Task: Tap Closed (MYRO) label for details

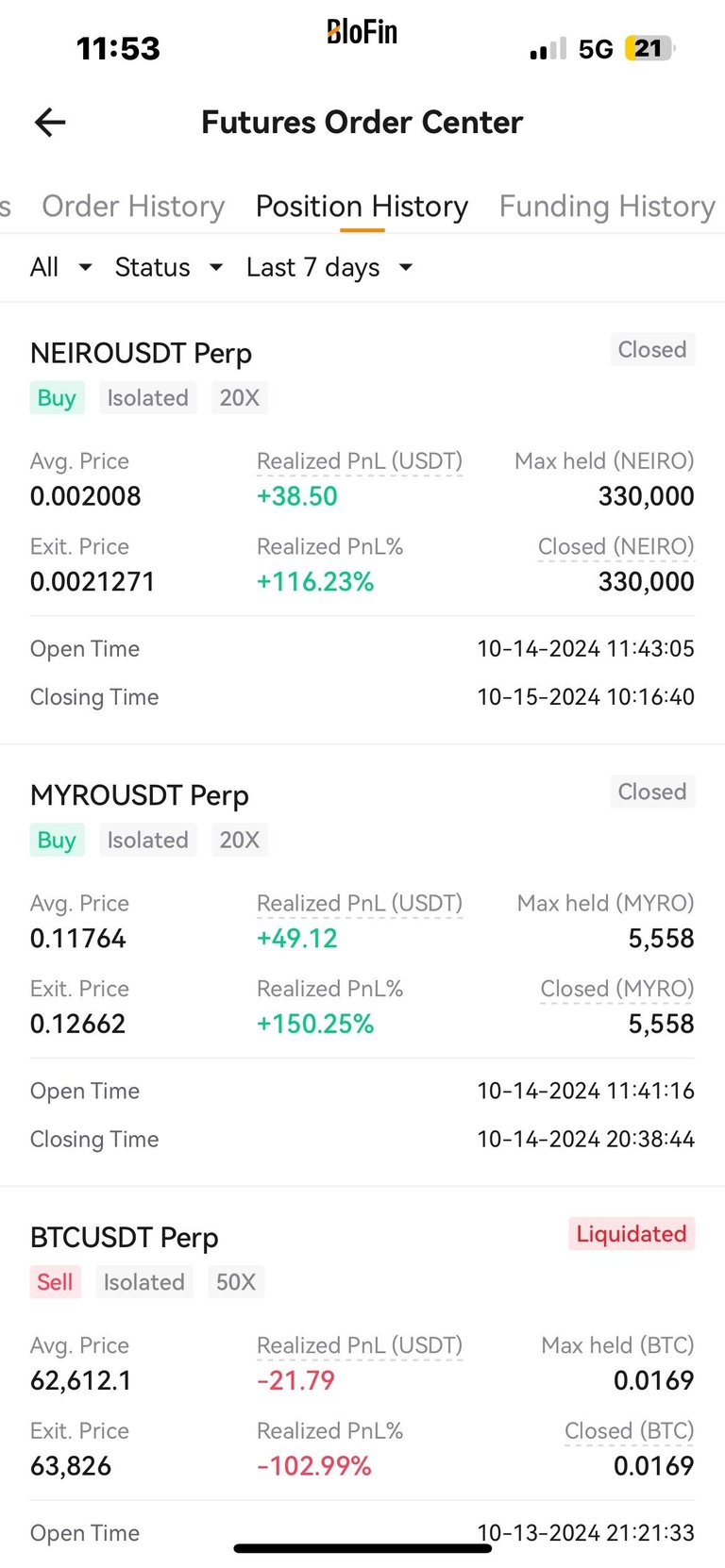Action: (617, 989)
